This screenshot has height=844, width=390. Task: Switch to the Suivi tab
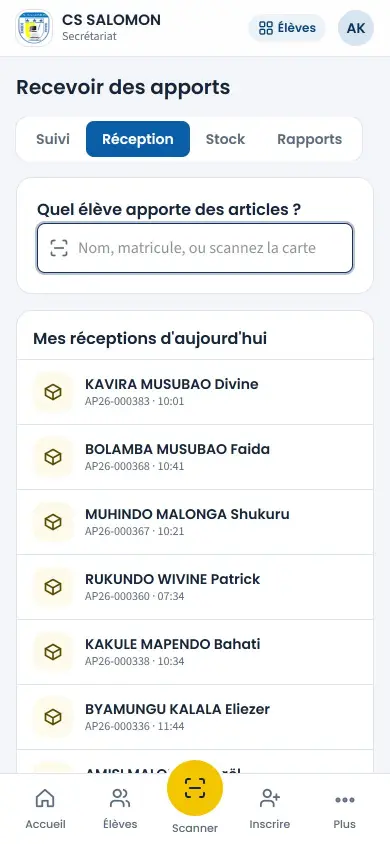click(x=53, y=139)
